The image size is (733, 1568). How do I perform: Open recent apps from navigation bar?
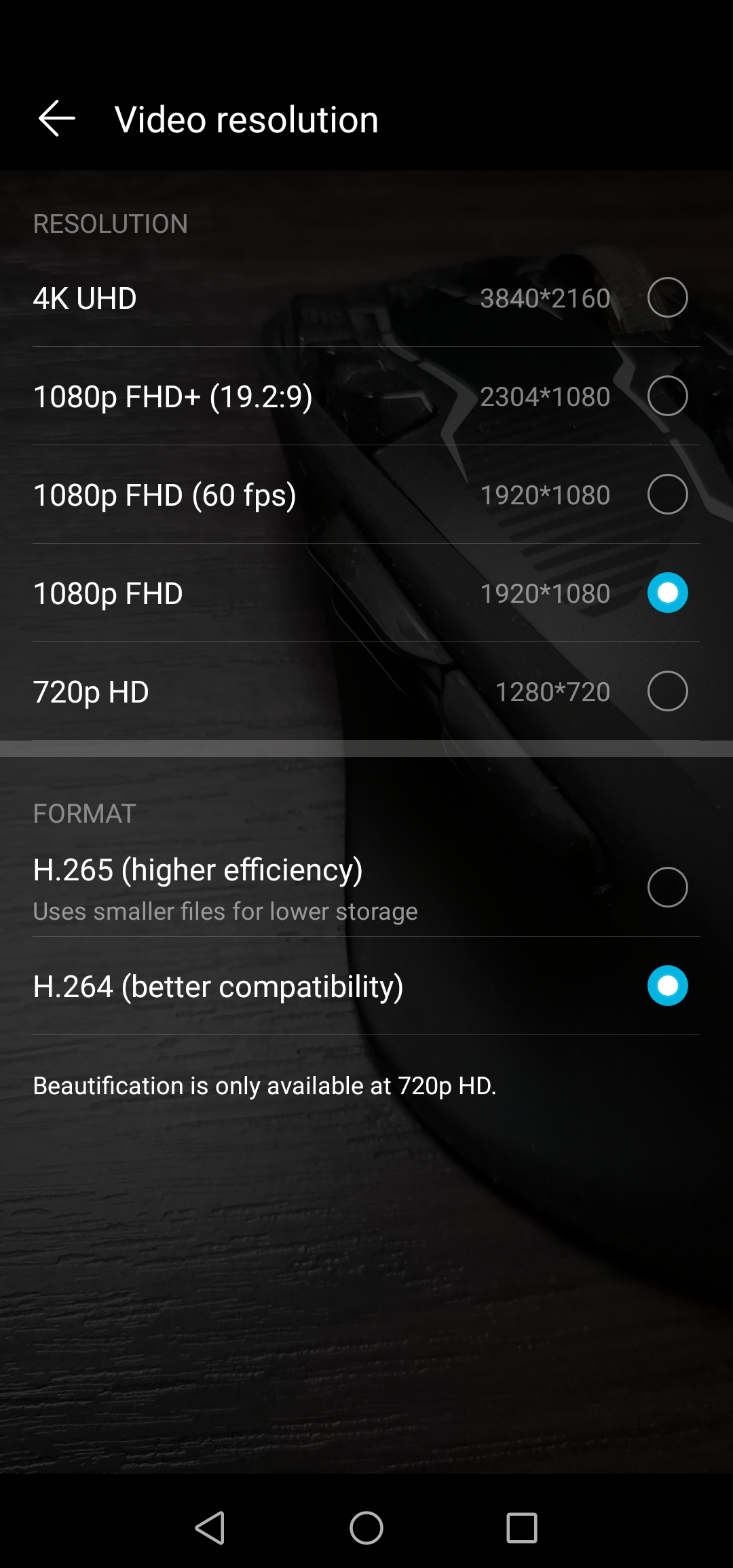pyautogui.click(x=522, y=1529)
